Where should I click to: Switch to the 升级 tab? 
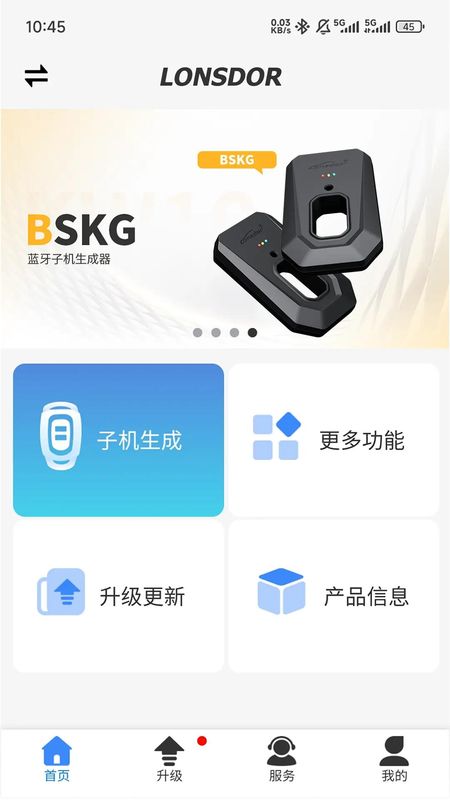tap(169, 759)
